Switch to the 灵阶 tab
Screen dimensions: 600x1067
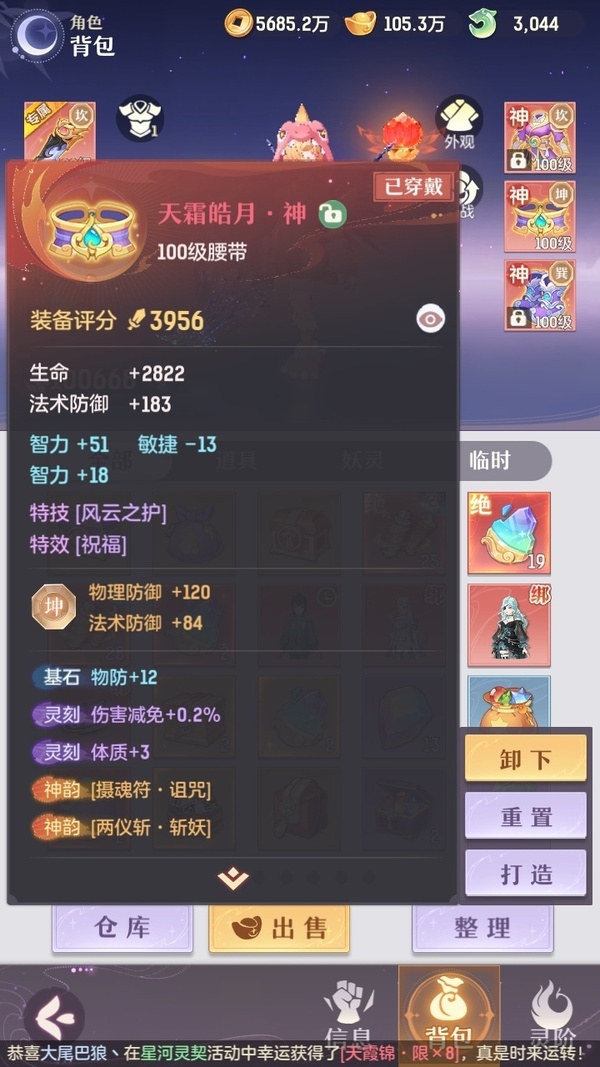[x=552, y=1014]
